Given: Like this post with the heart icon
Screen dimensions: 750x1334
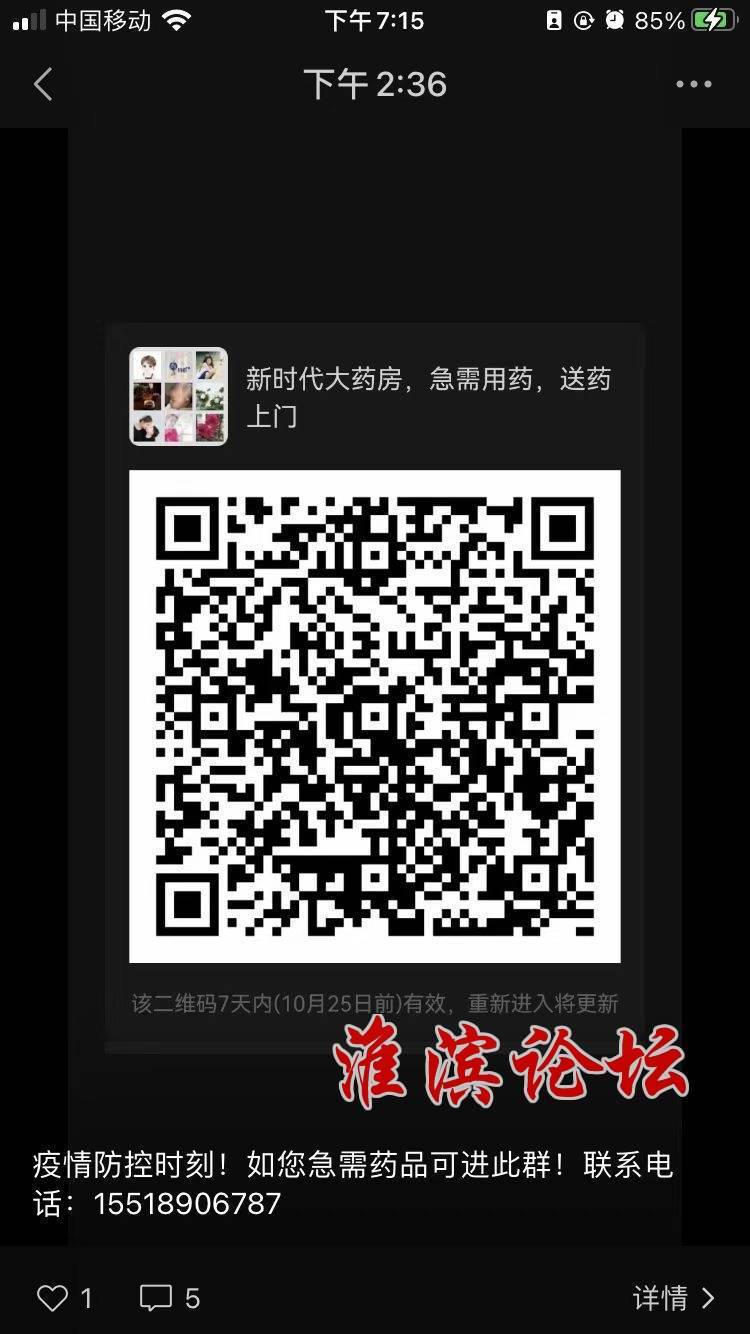Looking at the screenshot, I should 53,1298.
